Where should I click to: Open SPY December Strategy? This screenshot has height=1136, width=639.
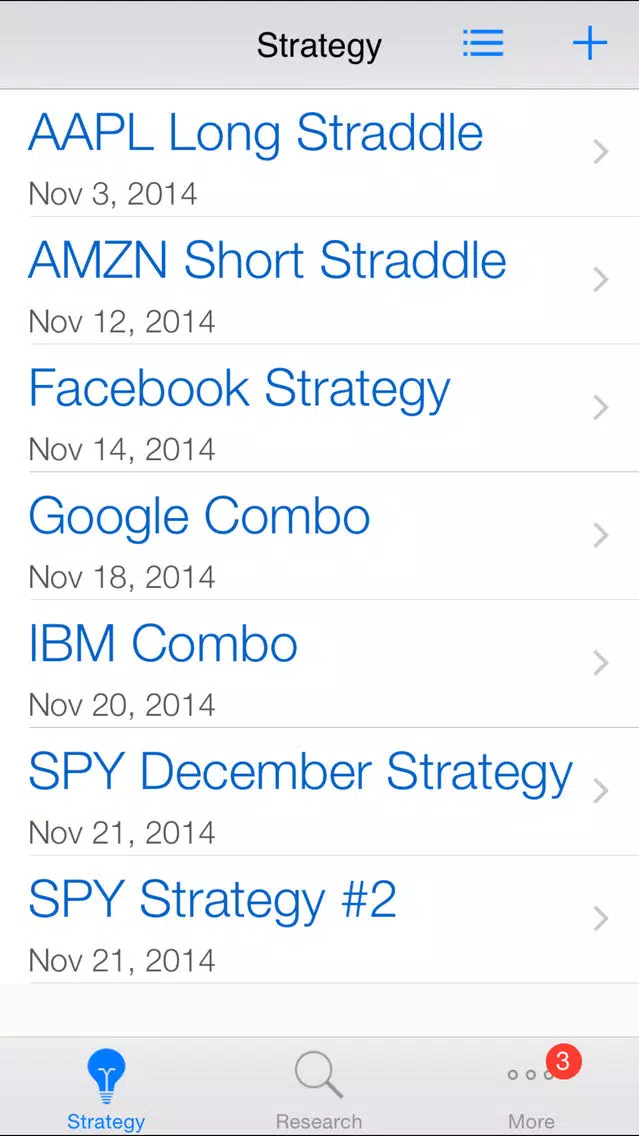[320, 791]
